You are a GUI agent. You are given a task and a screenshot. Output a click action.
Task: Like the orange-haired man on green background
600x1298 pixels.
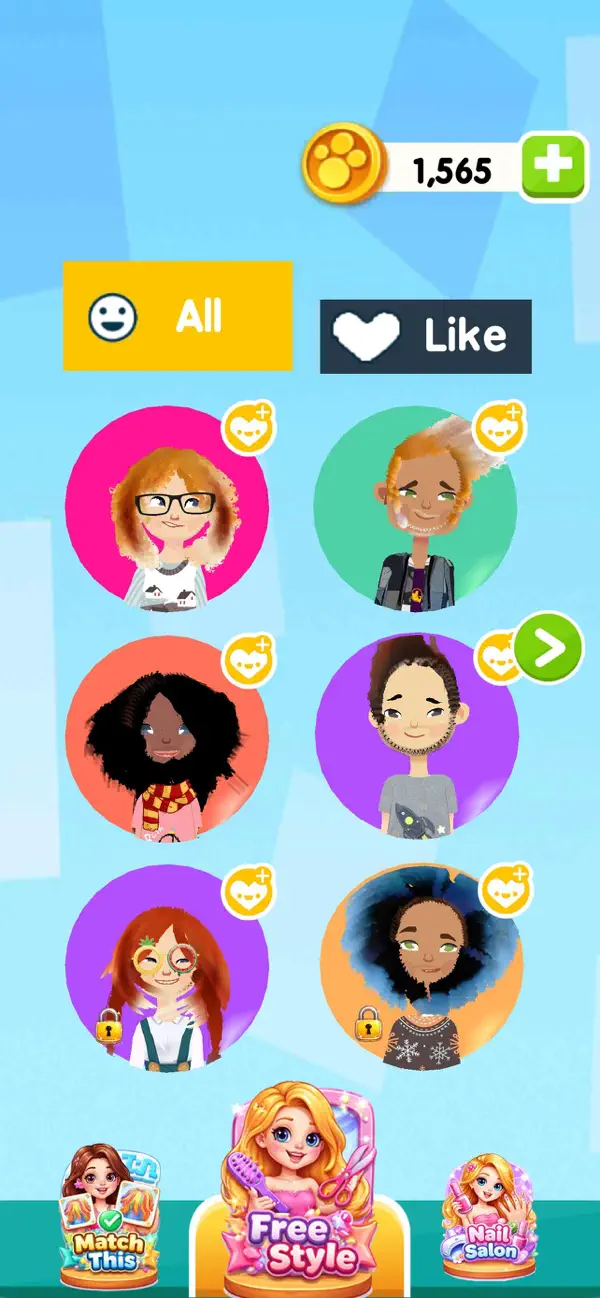[x=498, y=429]
